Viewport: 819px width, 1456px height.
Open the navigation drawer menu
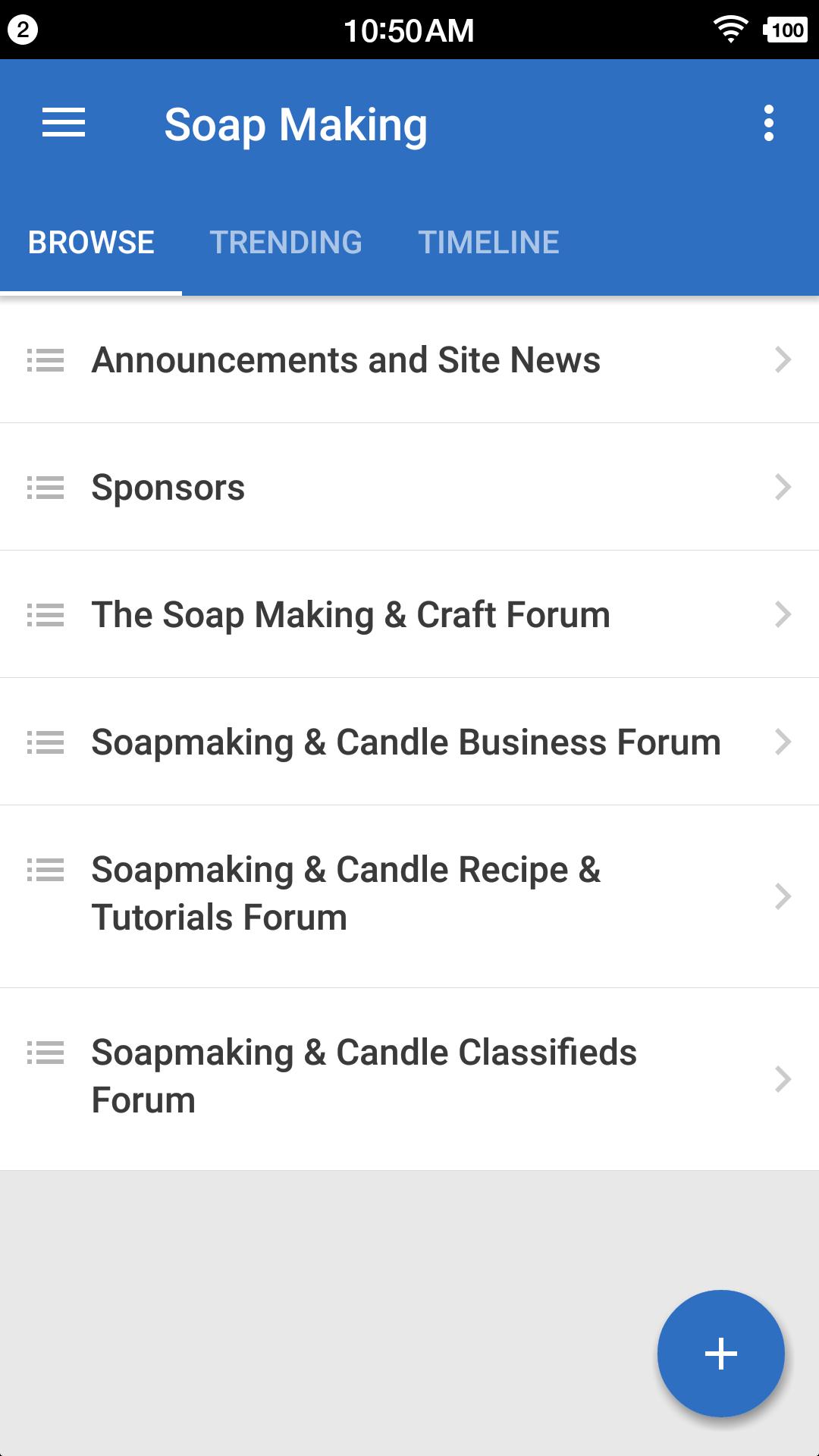tap(64, 124)
